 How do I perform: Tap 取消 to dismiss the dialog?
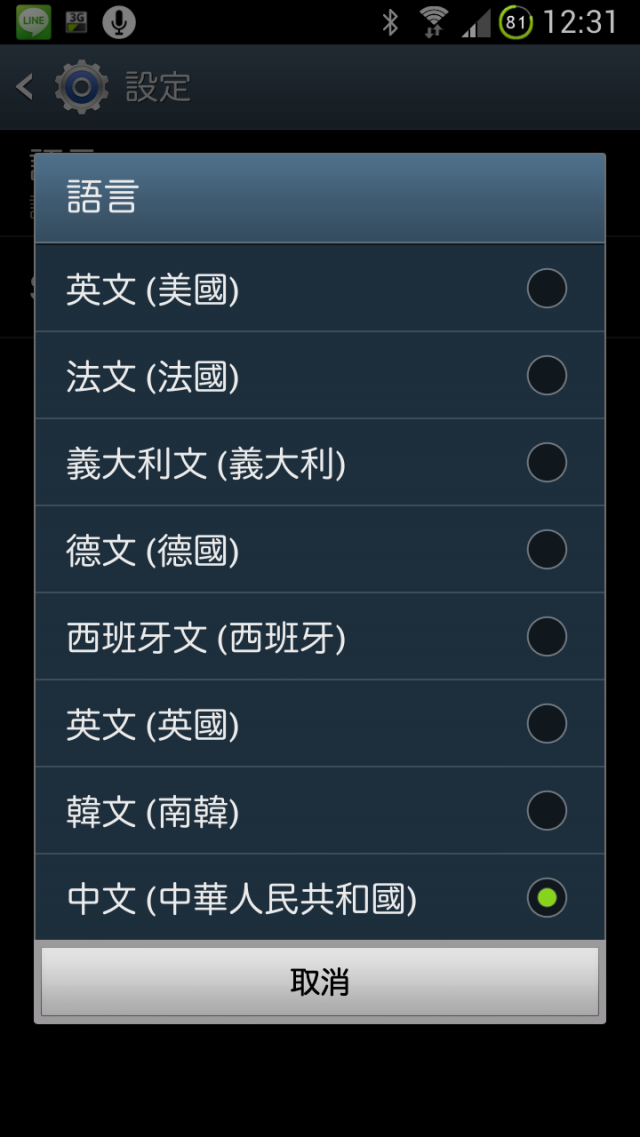(x=319, y=981)
